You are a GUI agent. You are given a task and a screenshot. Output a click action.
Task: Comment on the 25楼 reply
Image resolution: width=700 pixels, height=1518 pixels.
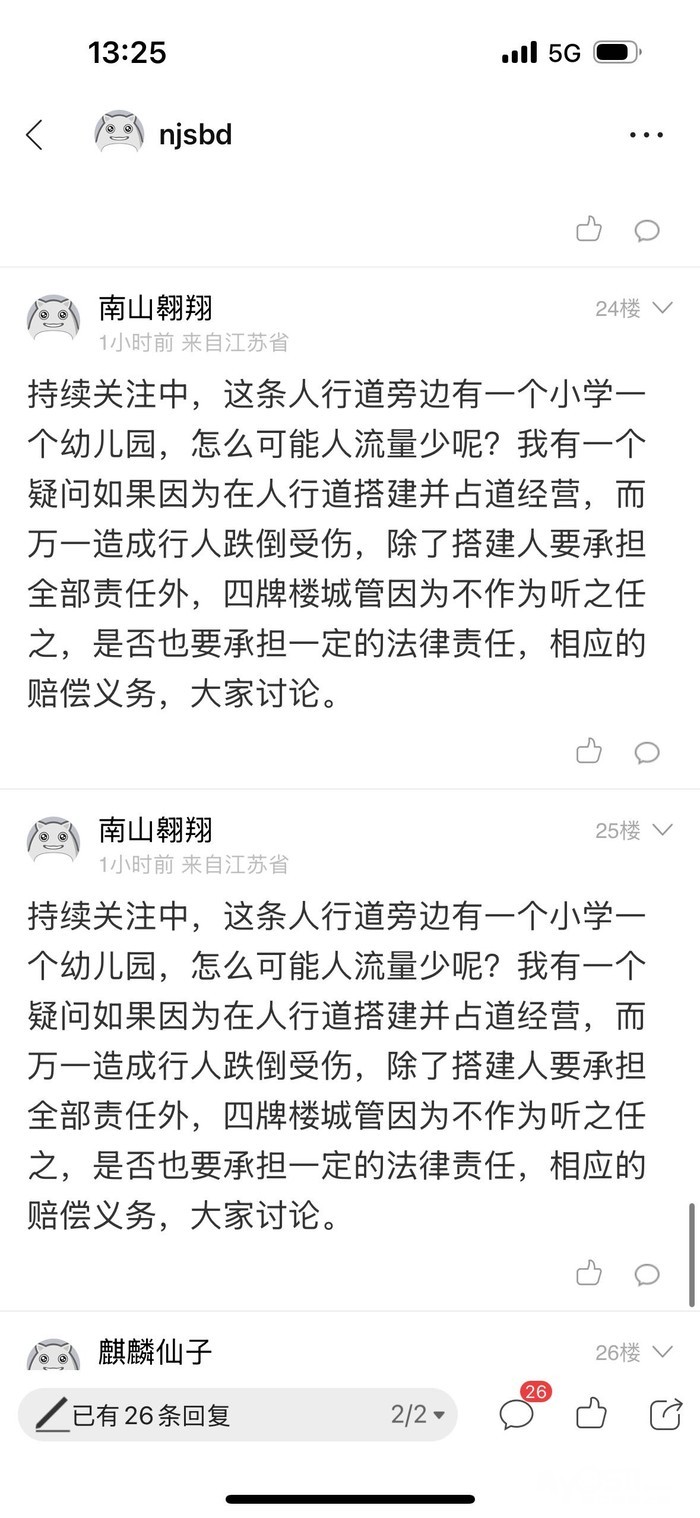click(x=647, y=1274)
